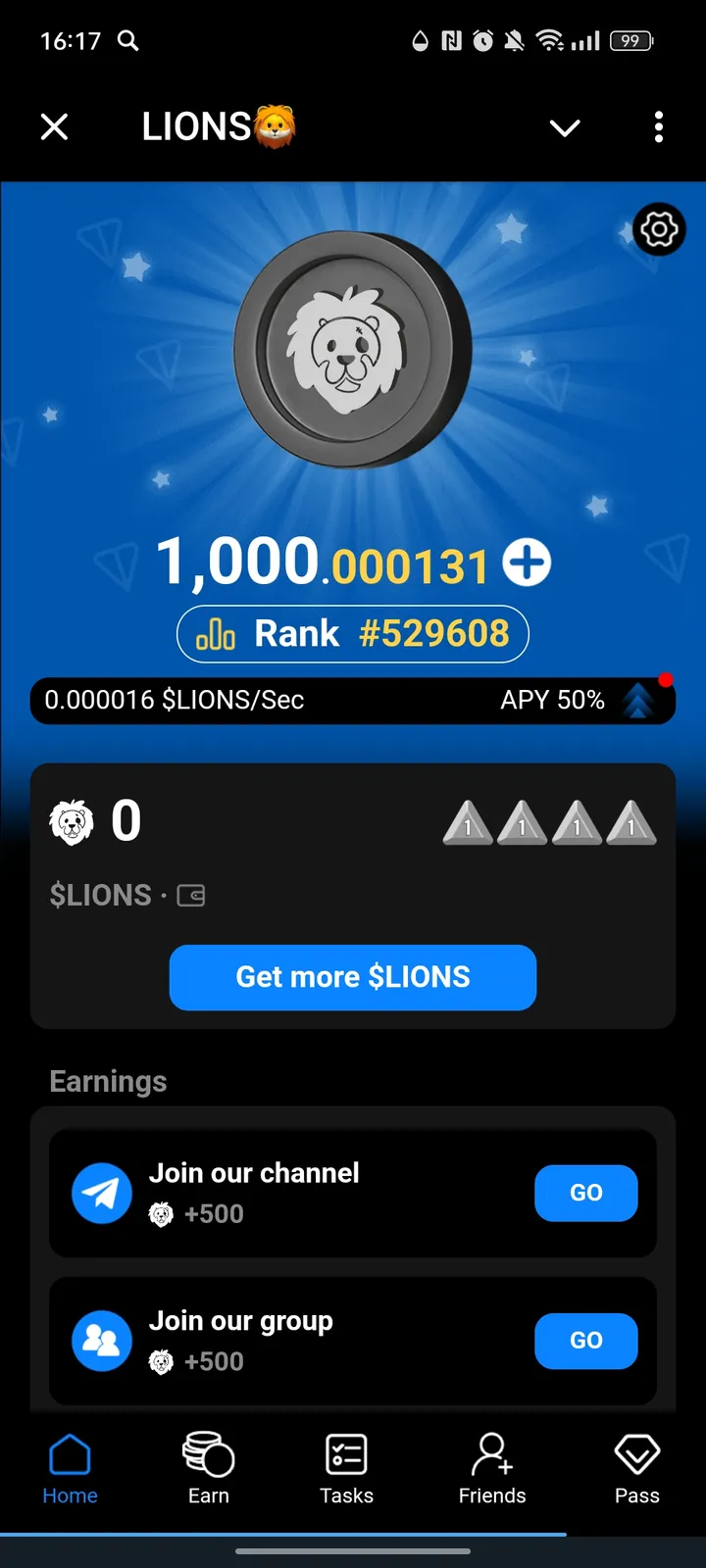Open the search icon in the status bar

(126, 41)
